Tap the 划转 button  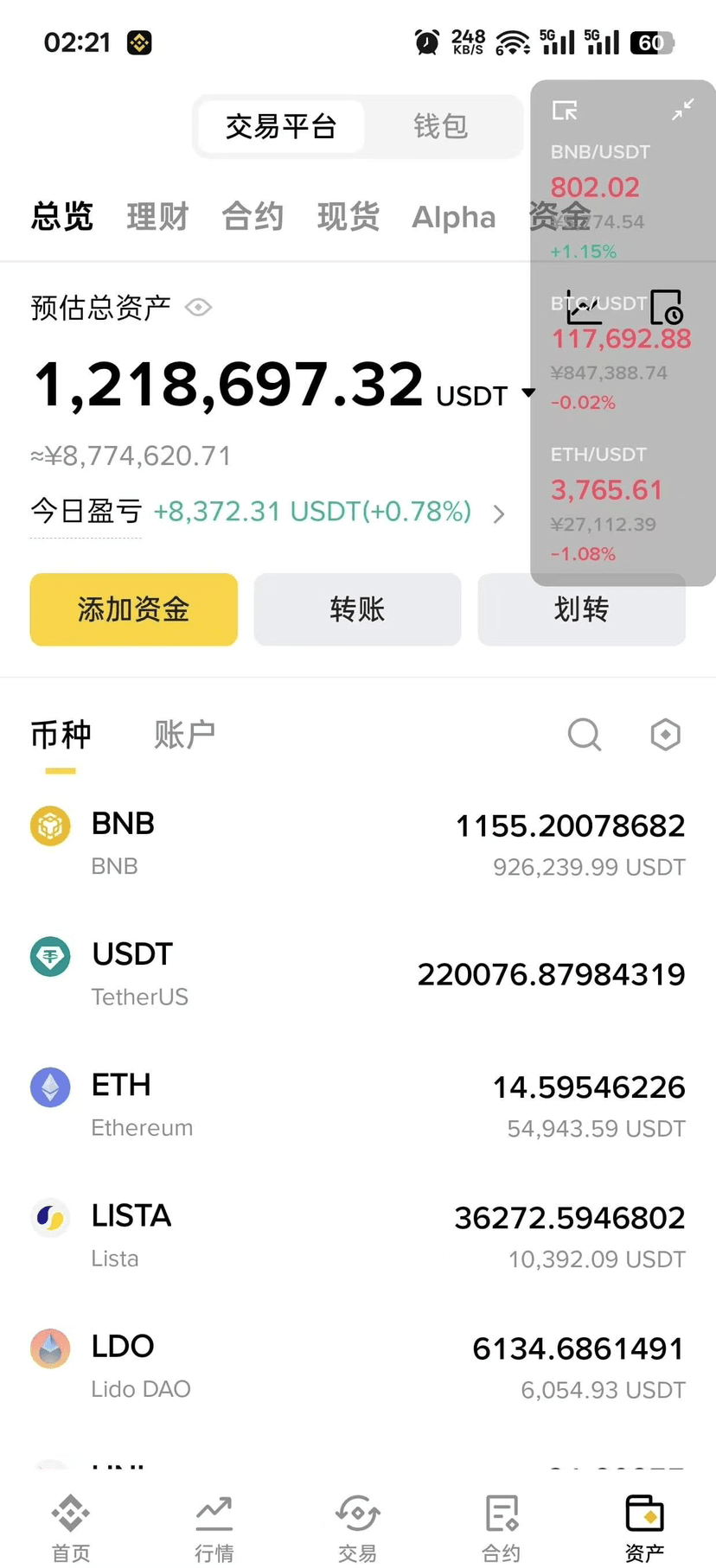point(581,609)
